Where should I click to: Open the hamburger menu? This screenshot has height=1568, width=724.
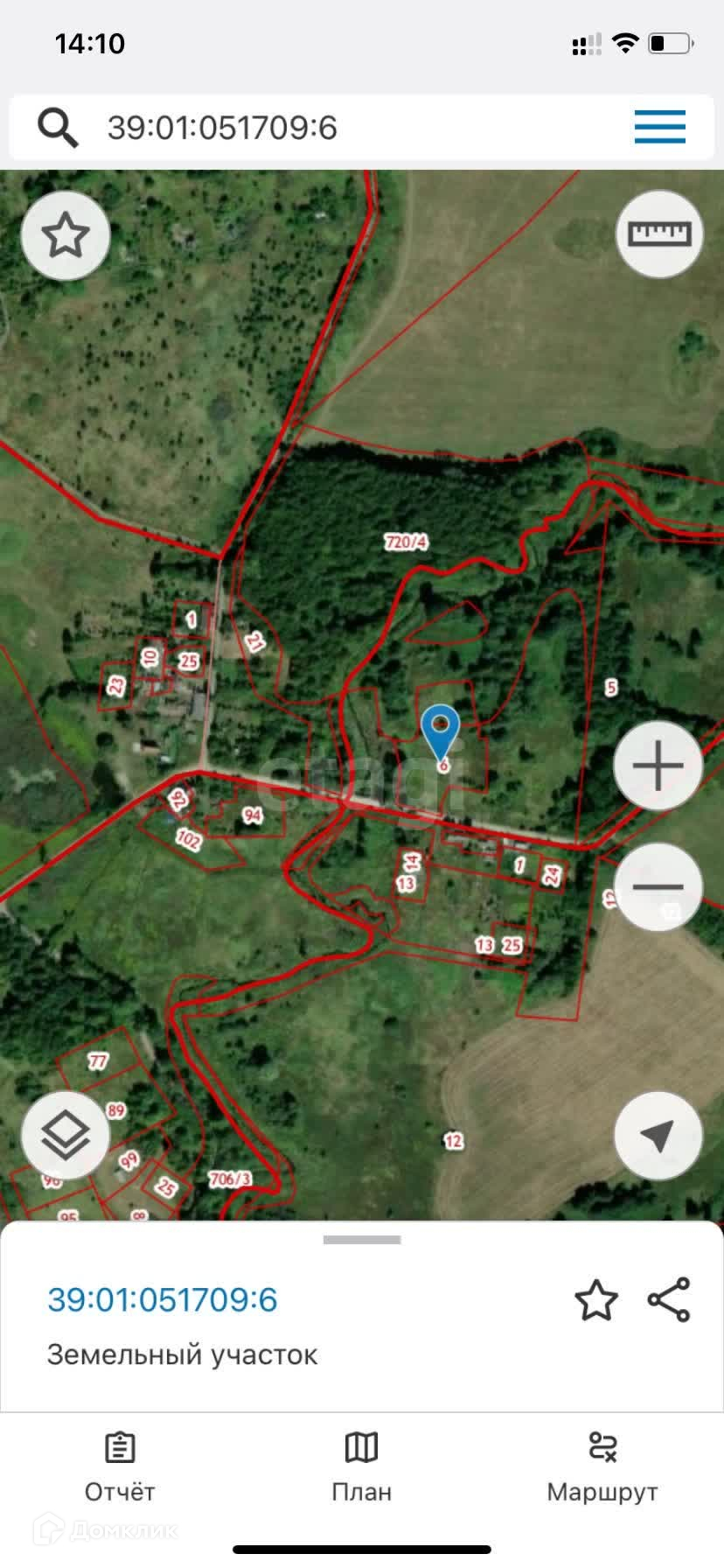pos(660,128)
